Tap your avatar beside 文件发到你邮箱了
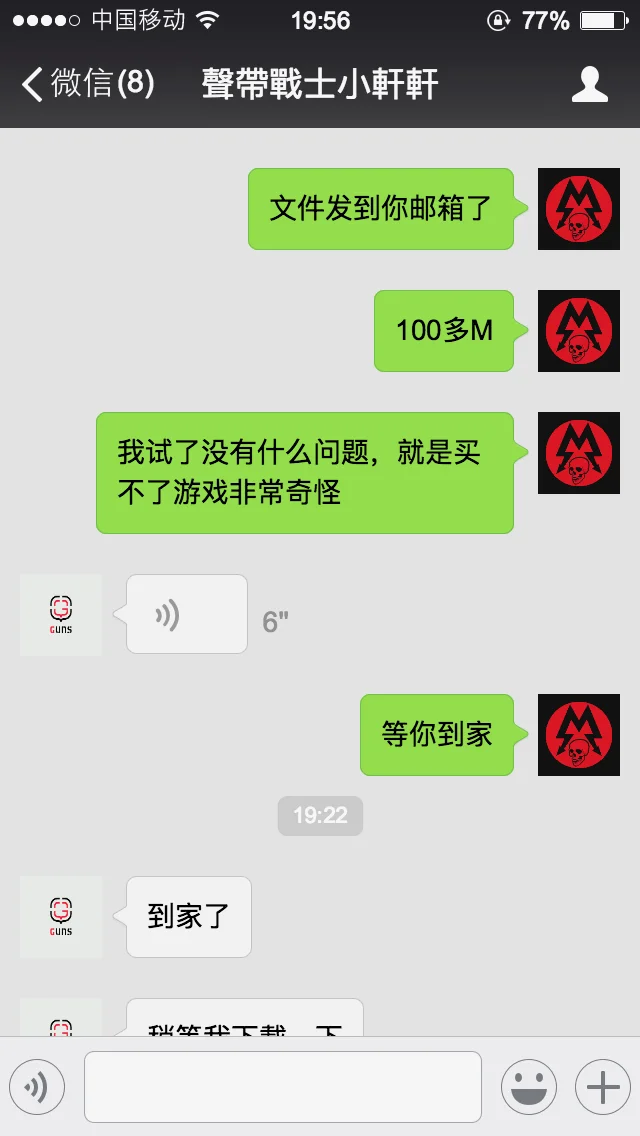Image resolution: width=640 pixels, height=1136 pixels. 578,209
